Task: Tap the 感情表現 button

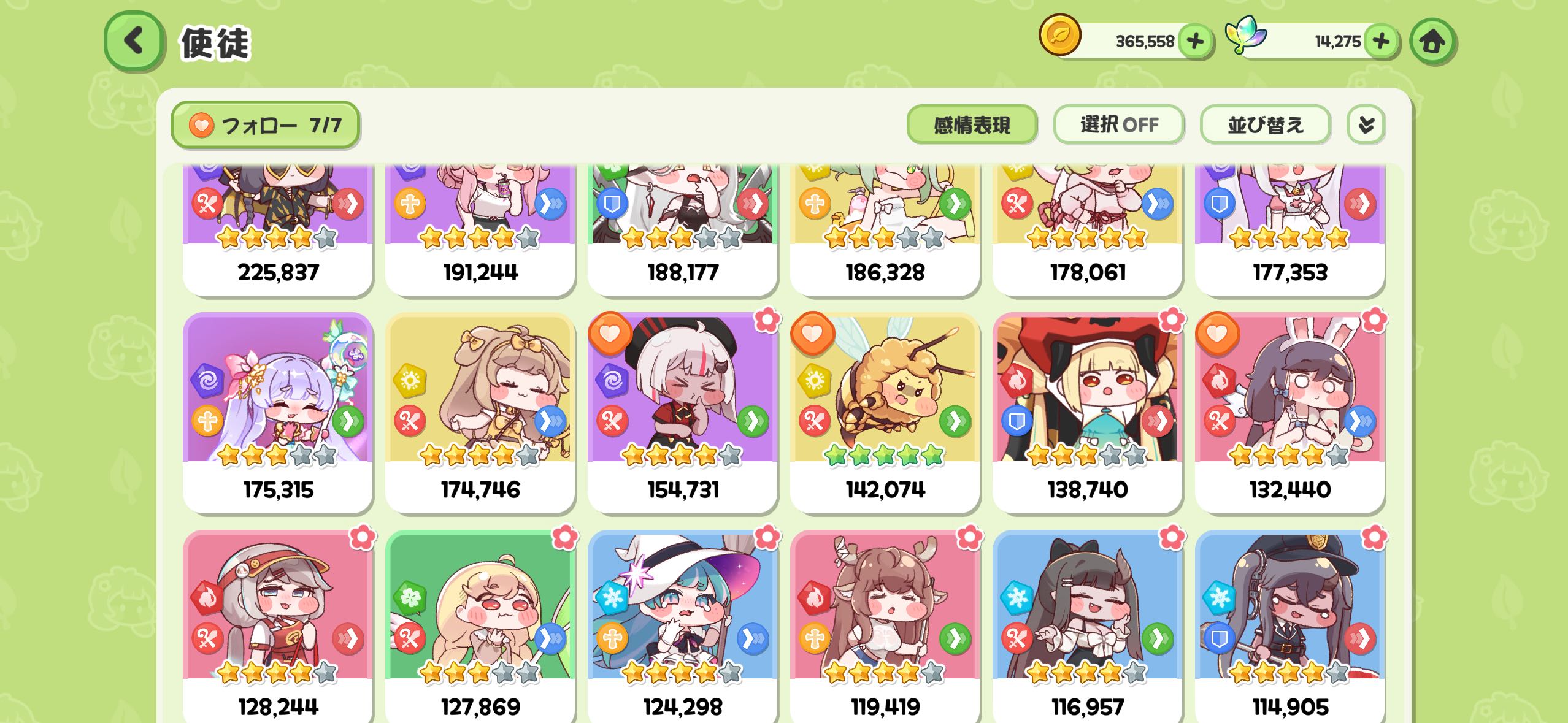Action: click(x=972, y=125)
